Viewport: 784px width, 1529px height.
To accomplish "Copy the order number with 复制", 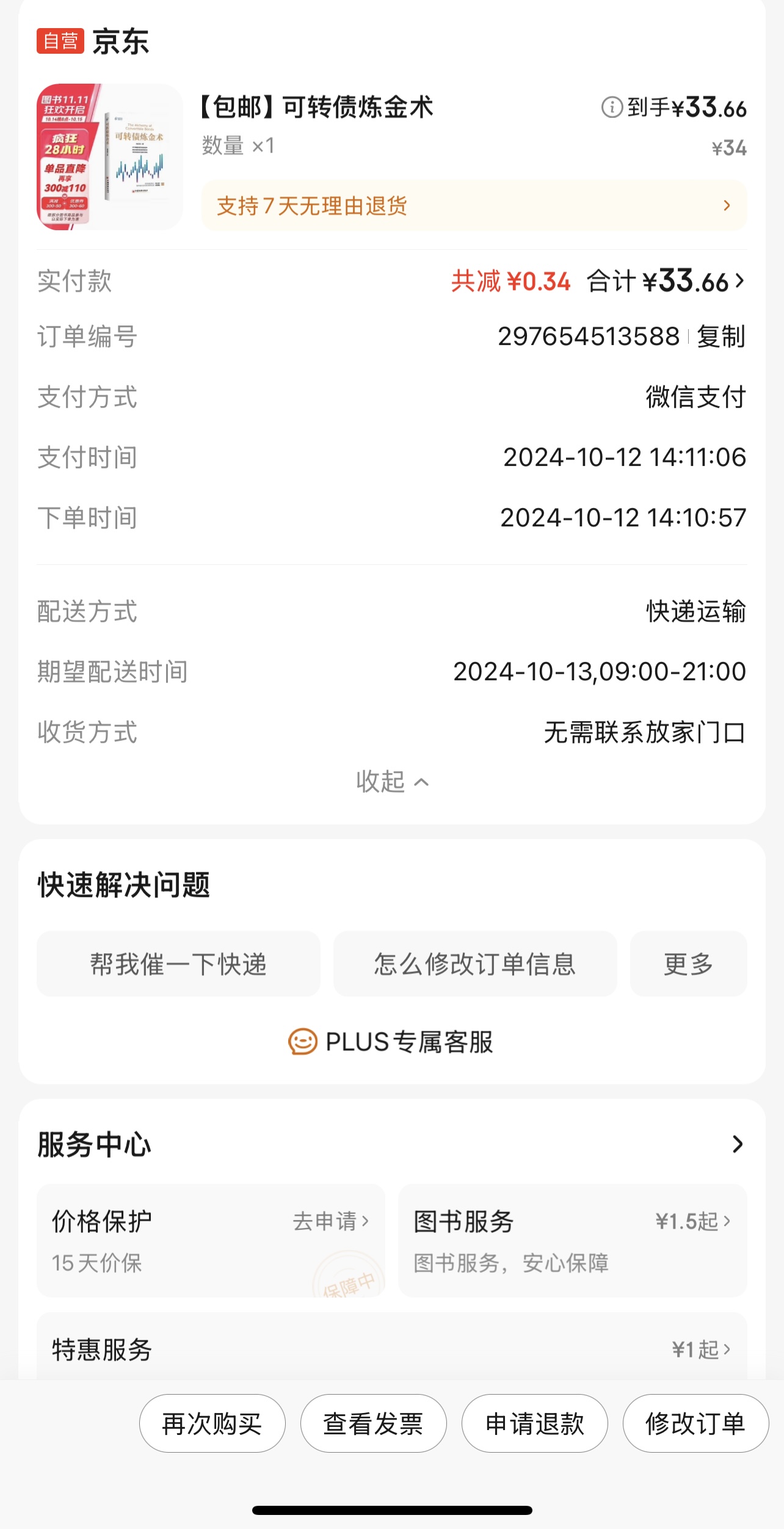I will (x=721, y=336).
